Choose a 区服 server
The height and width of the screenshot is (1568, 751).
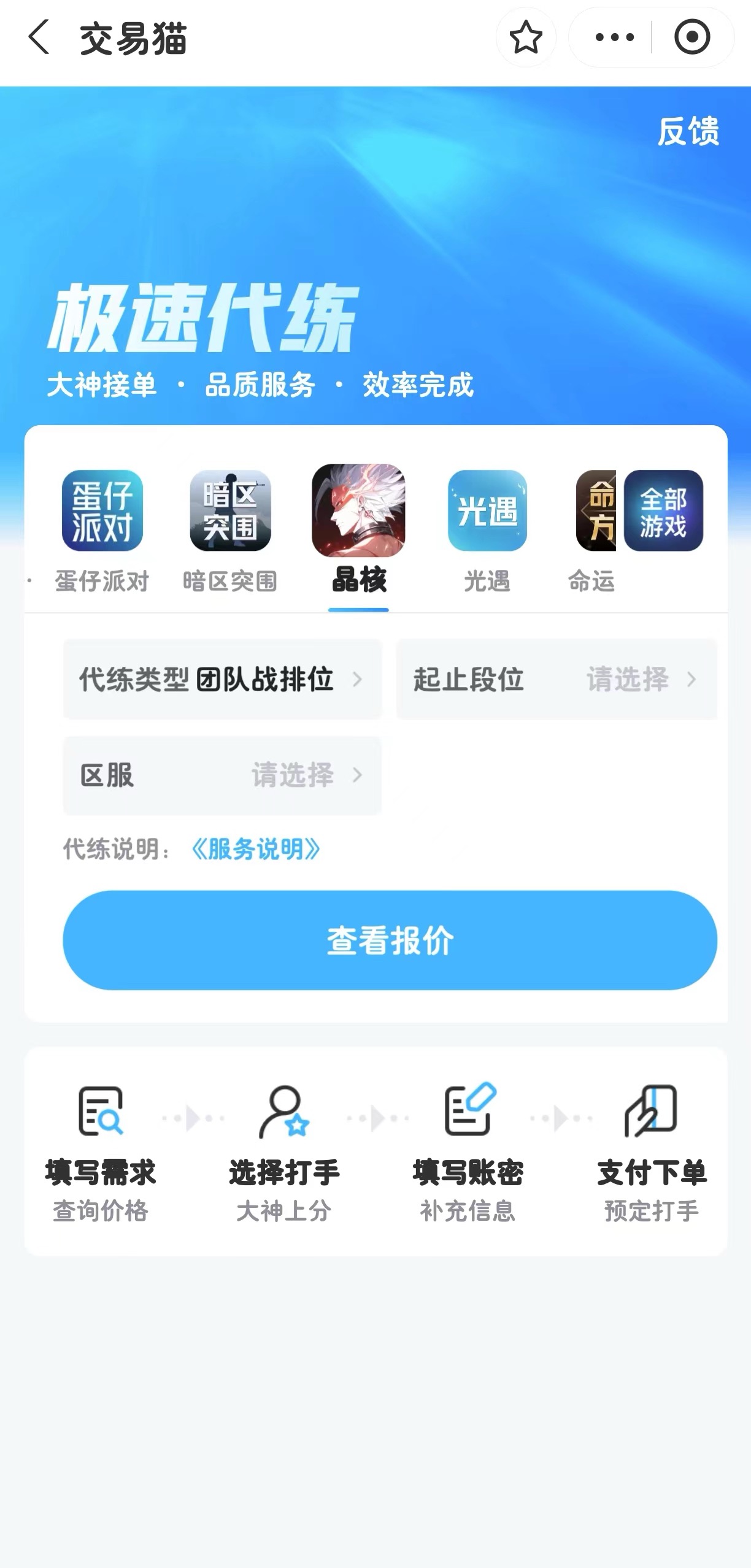[x=222, y=775]
